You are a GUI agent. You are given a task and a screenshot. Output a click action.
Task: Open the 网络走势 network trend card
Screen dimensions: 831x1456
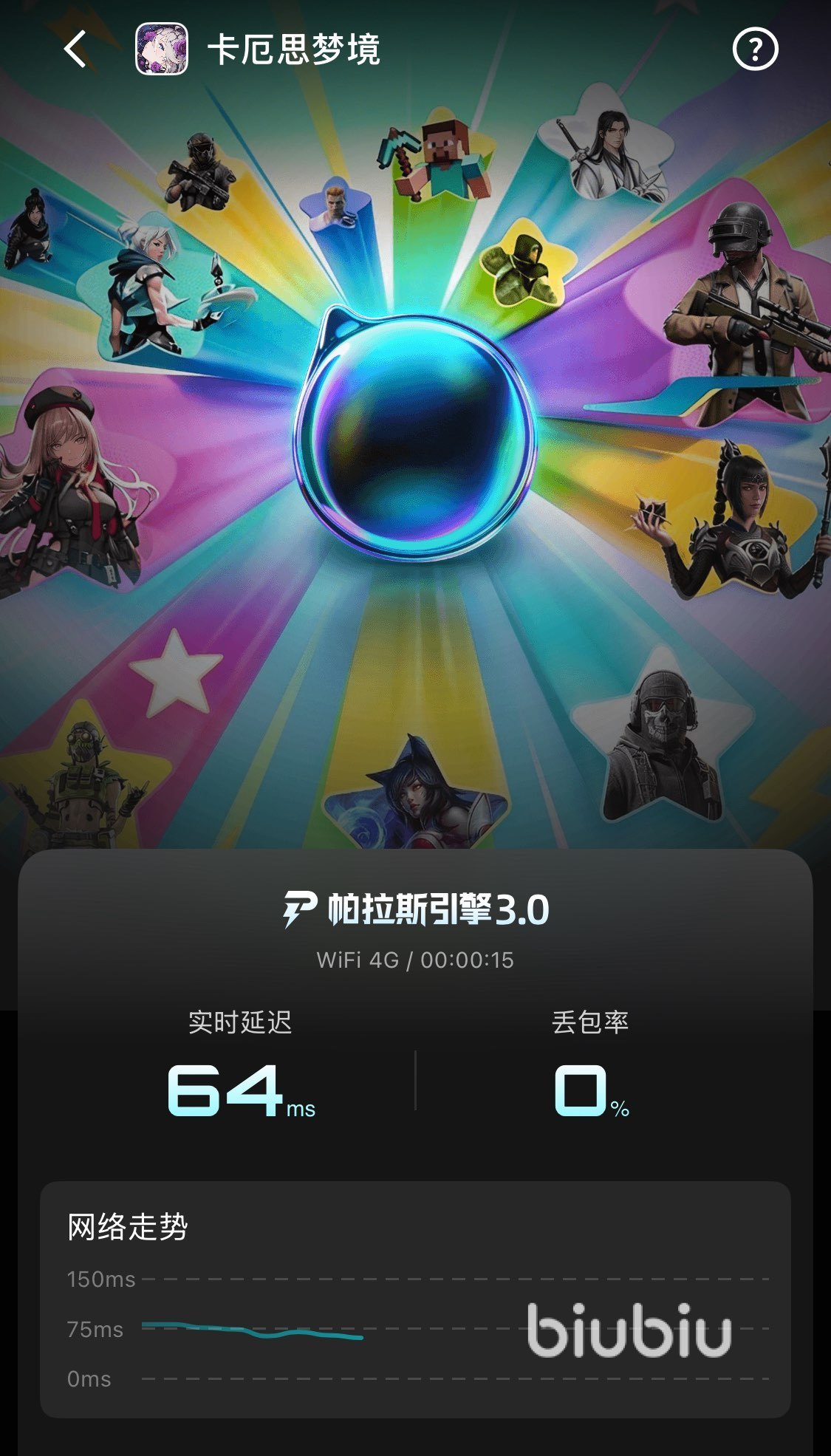(x=415, y=1299)
